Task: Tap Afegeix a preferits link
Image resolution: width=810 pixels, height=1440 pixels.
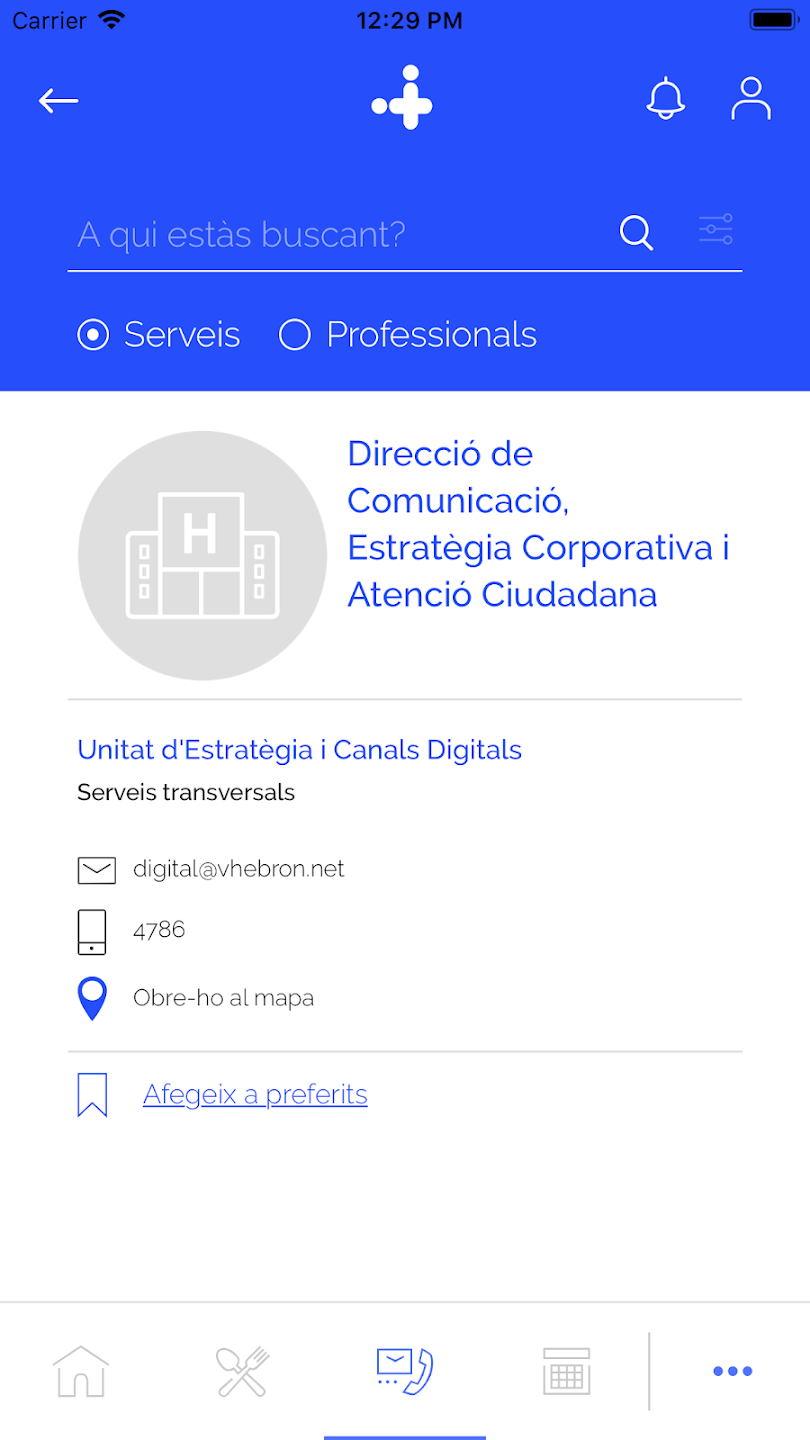Action: tap(255, 1094)
